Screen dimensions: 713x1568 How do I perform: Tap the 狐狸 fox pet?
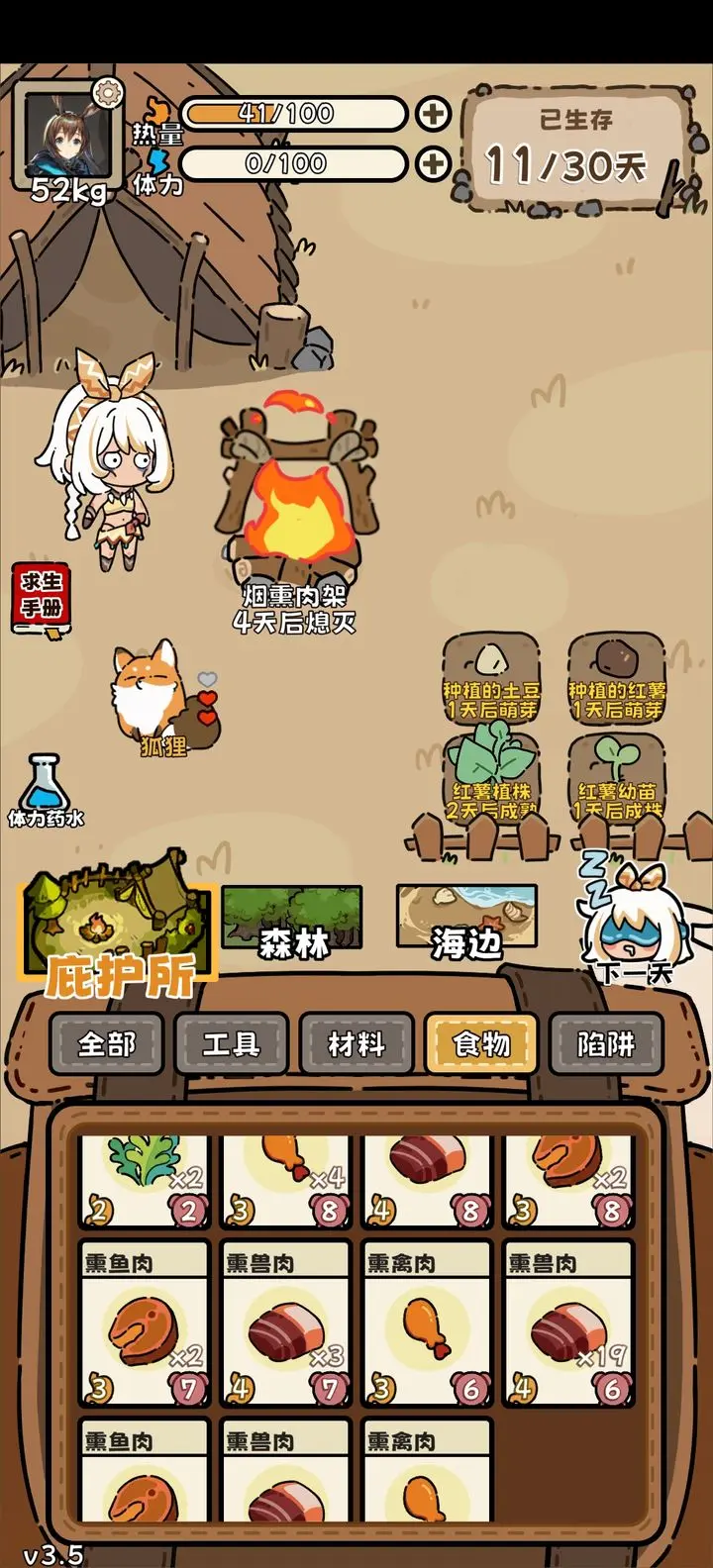coord(158,698)
